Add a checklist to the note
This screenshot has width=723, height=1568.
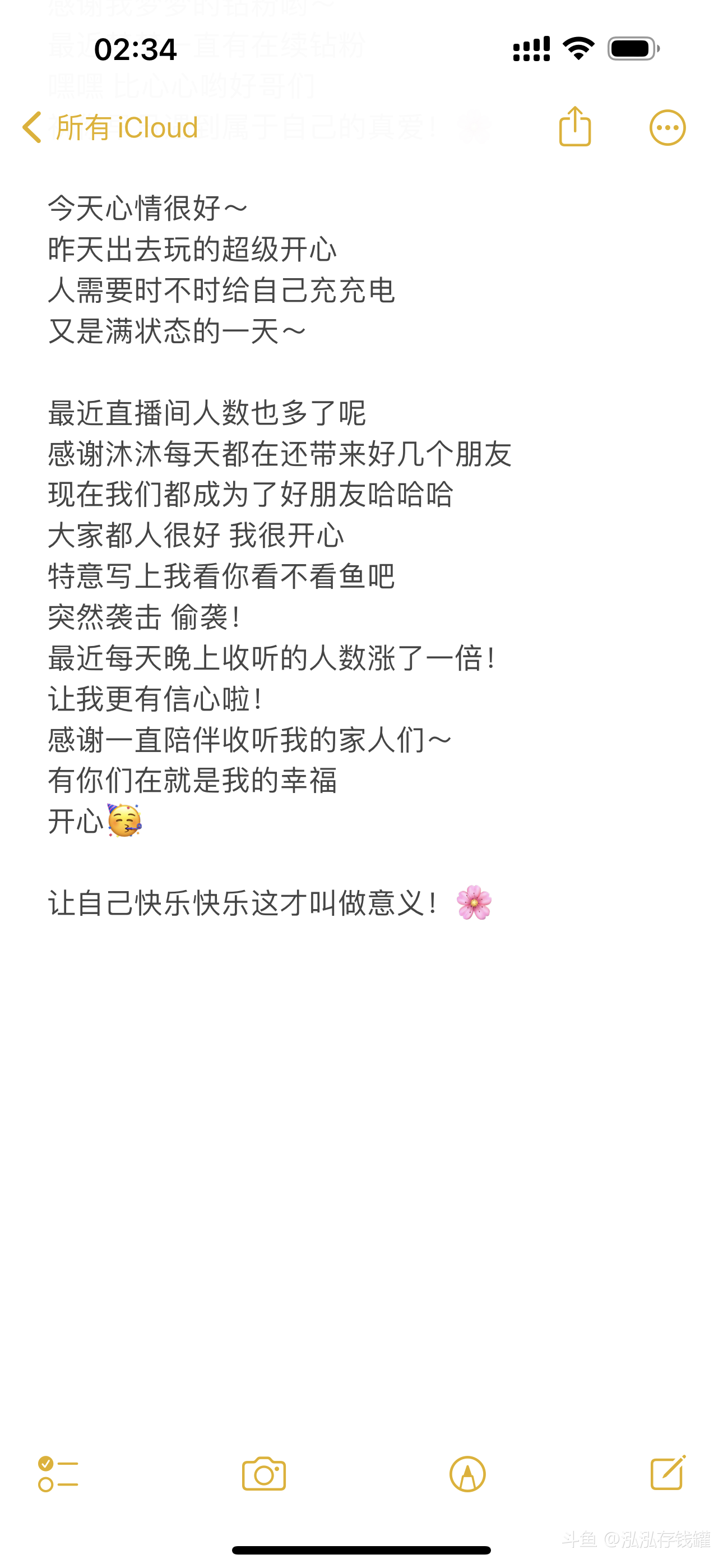pyautogui.click(x=58, y=1474)
